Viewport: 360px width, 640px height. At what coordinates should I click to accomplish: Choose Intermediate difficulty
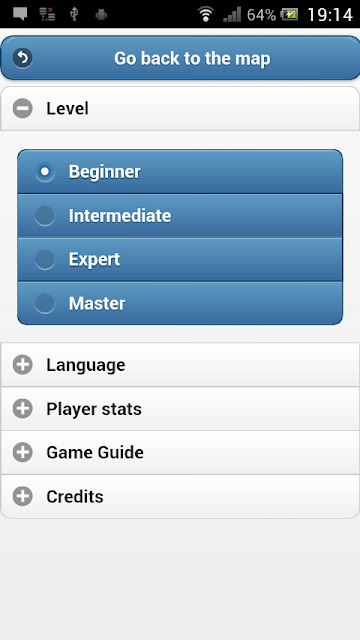coord(180,216)
